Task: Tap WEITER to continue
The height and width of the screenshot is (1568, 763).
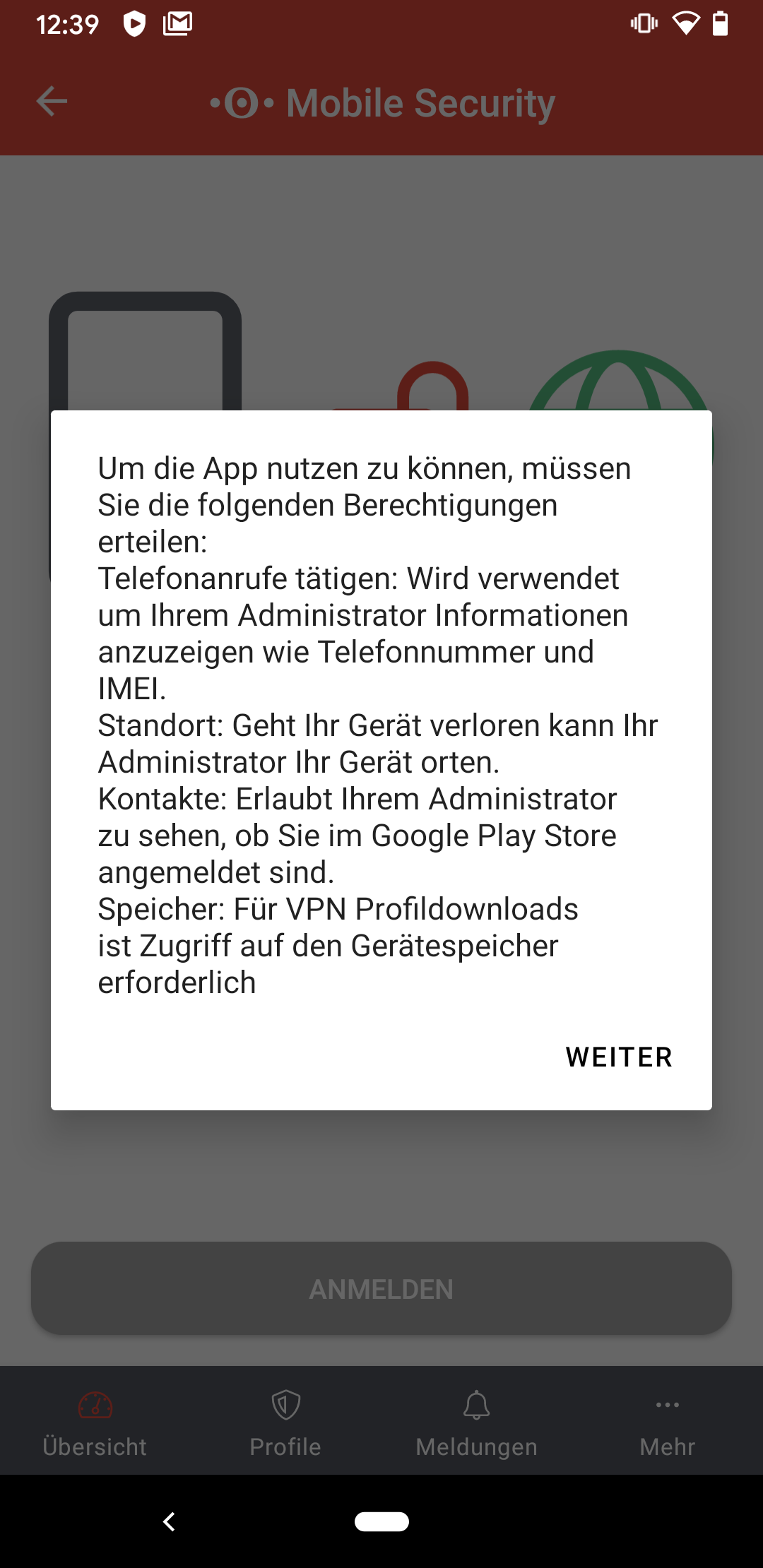Action: (x=619, y=1057)
